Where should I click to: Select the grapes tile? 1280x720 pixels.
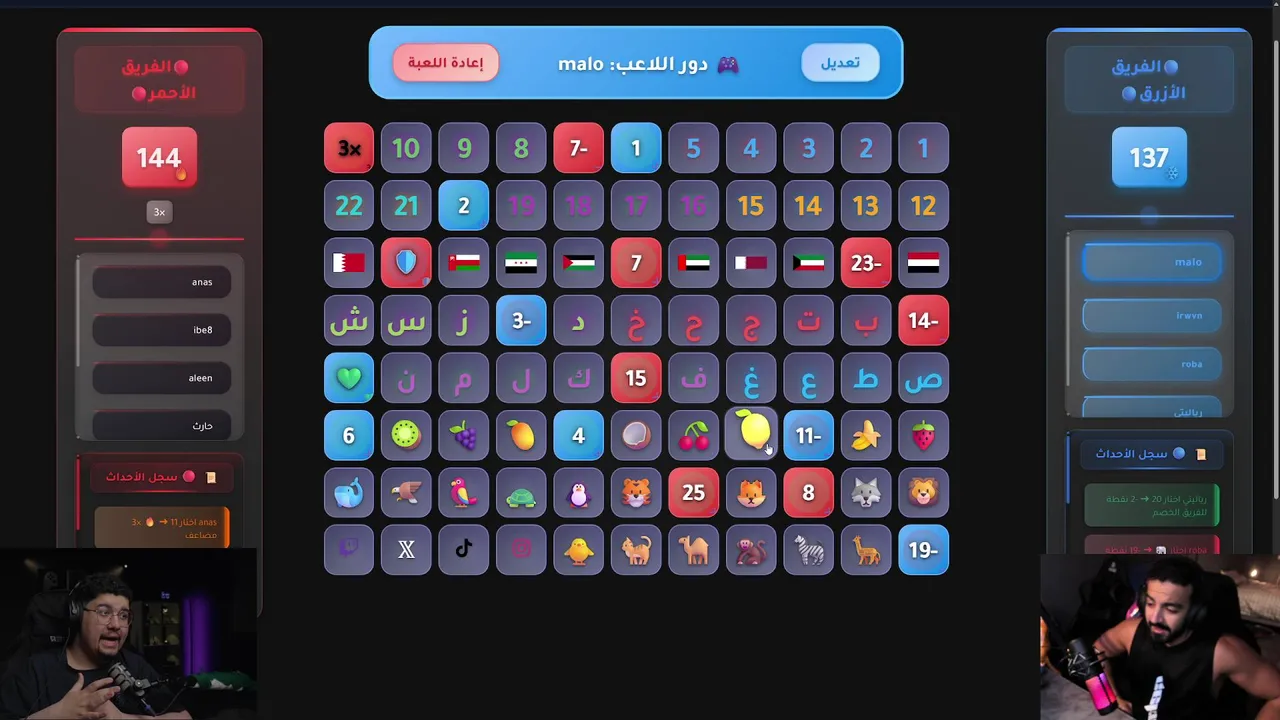(464, 435)
